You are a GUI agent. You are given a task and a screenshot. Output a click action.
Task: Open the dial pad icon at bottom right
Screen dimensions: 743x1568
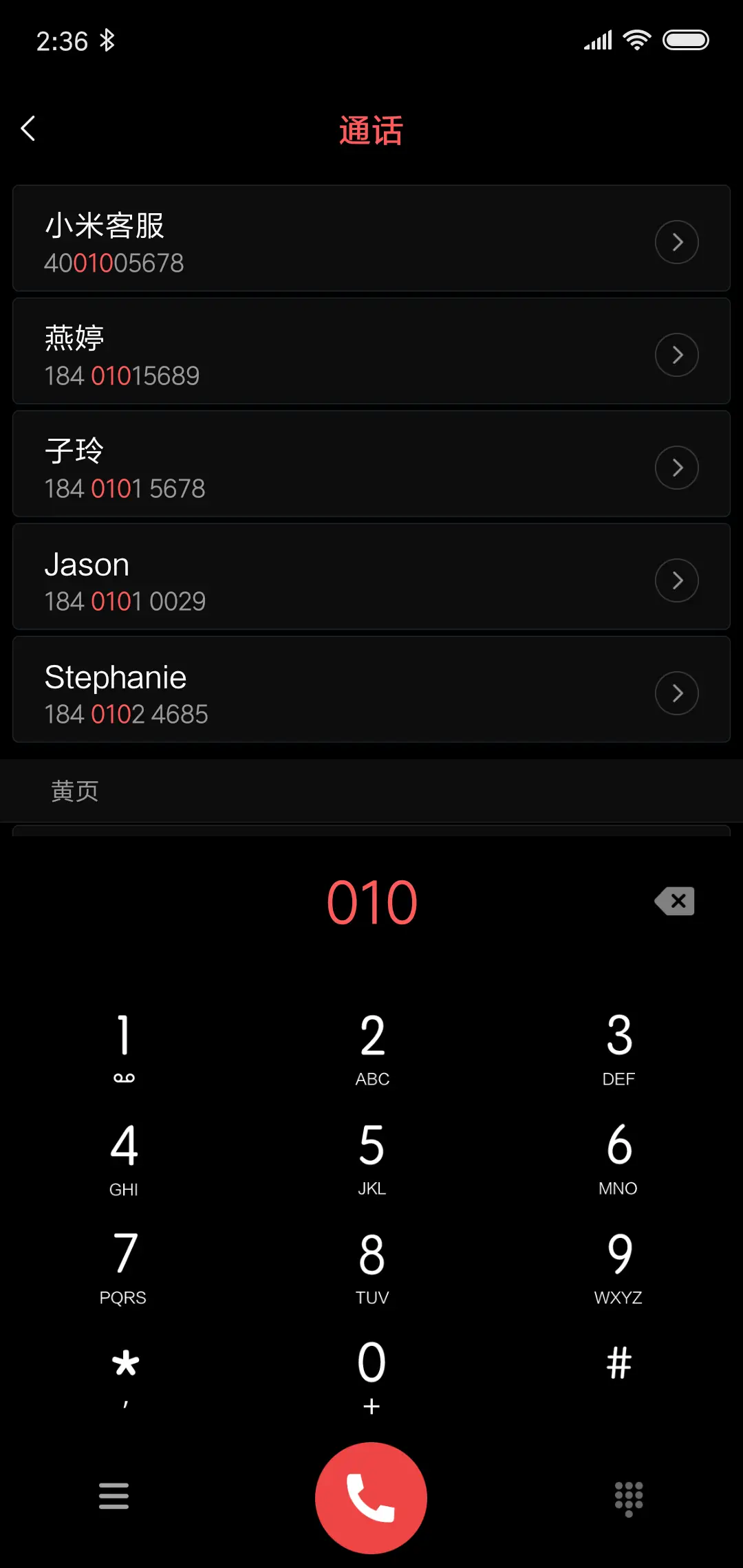pos(628,1496)
